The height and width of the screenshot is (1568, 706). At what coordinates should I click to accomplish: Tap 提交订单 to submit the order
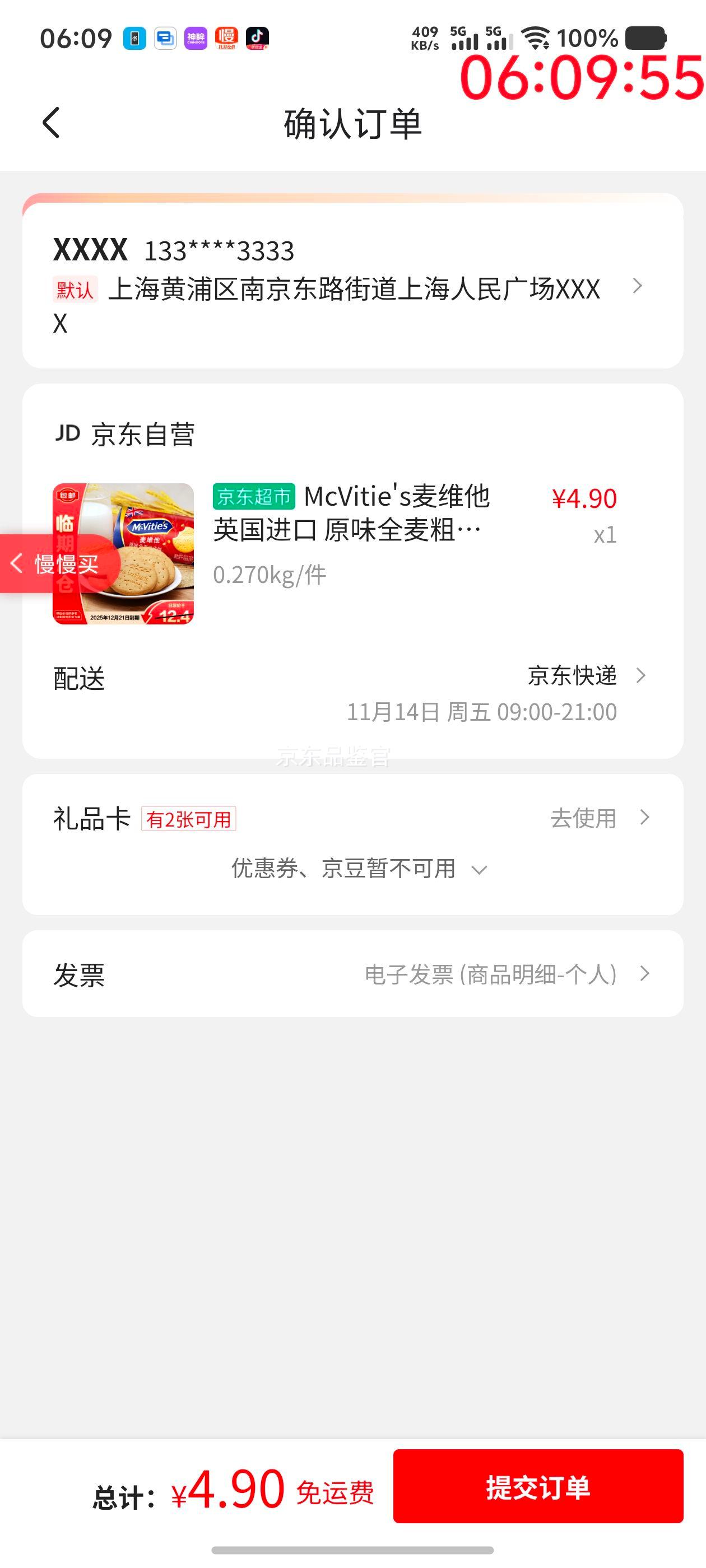[x=537, y=1486]
